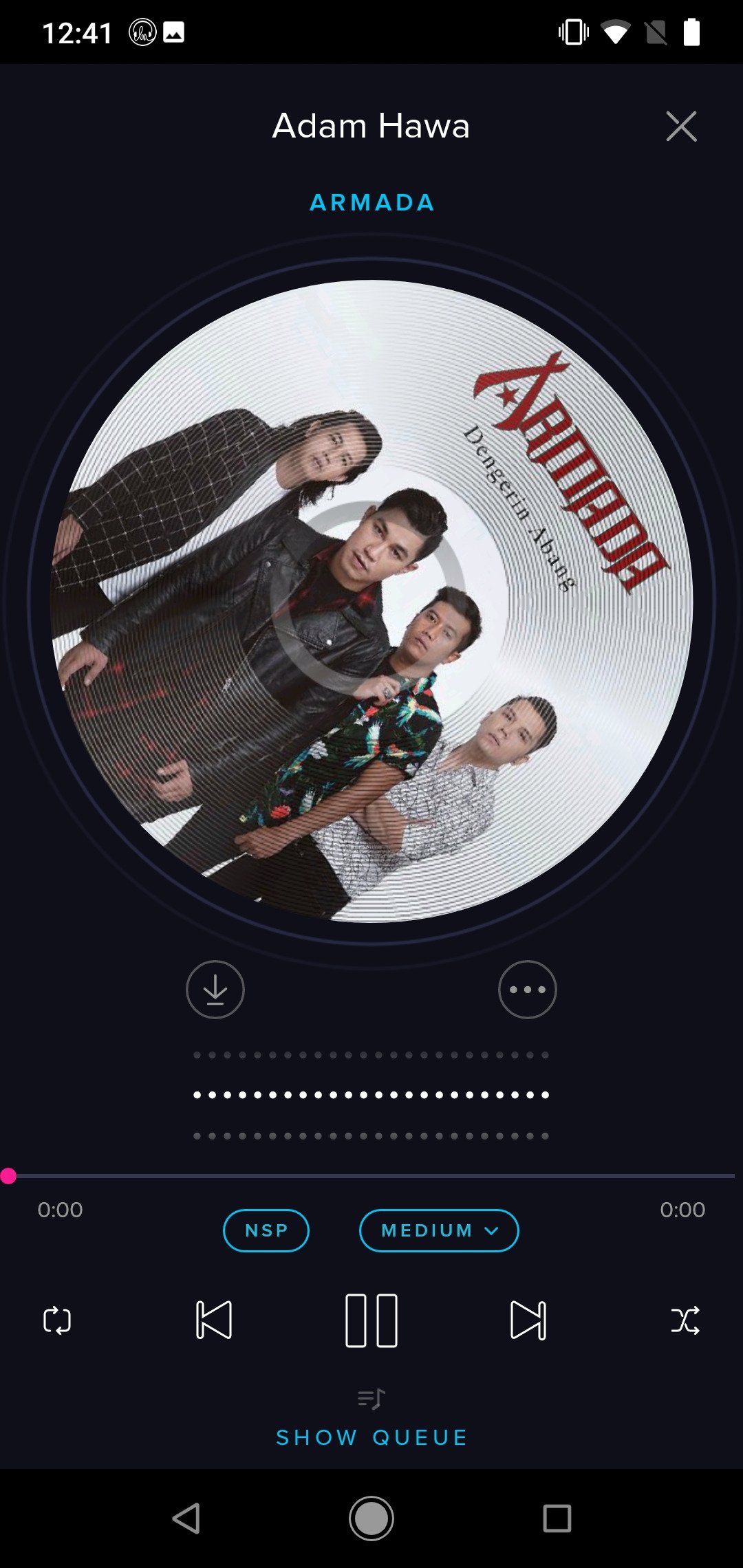This screenshot has width=743, height=1568.
Task: Toggle the repeat mode
Action: point(57,1320)
